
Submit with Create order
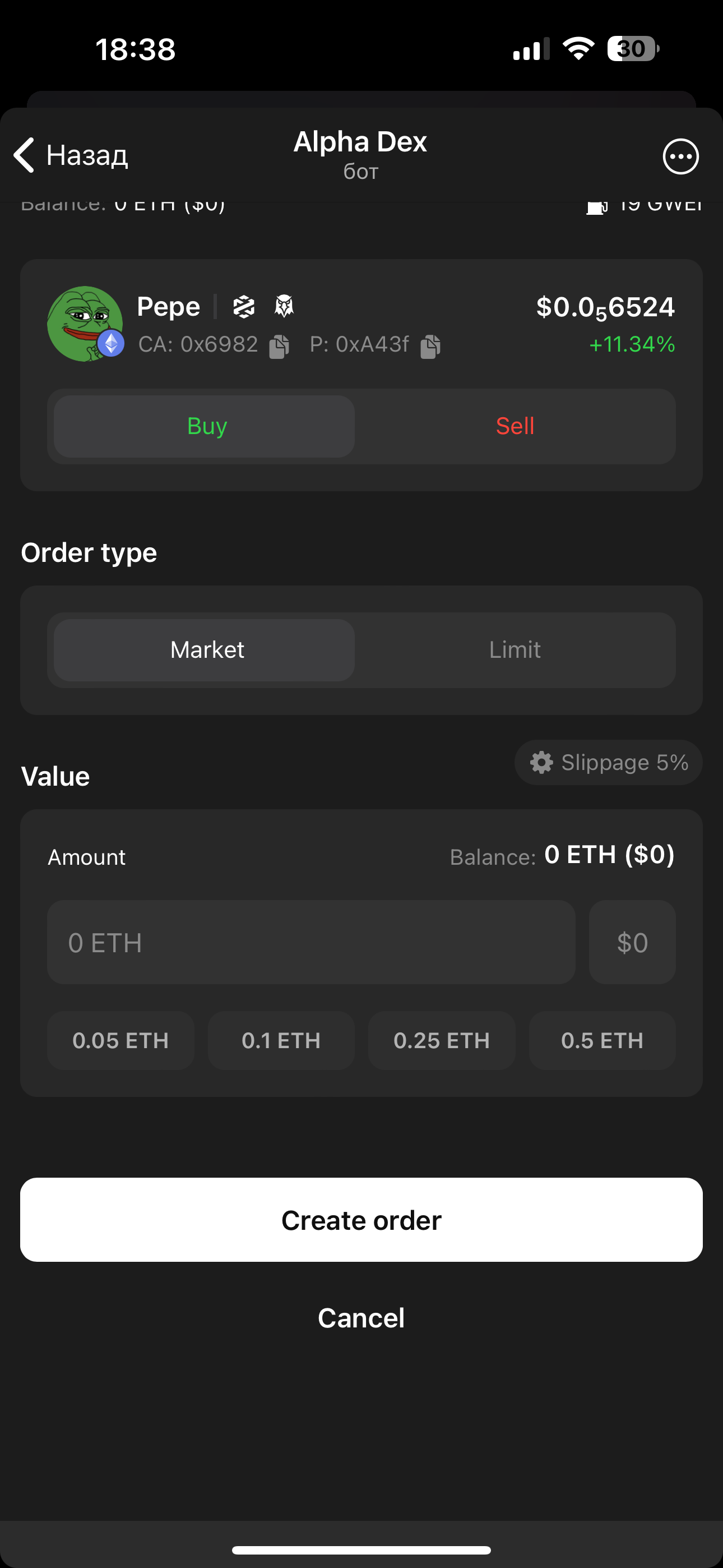point(361,1220)
